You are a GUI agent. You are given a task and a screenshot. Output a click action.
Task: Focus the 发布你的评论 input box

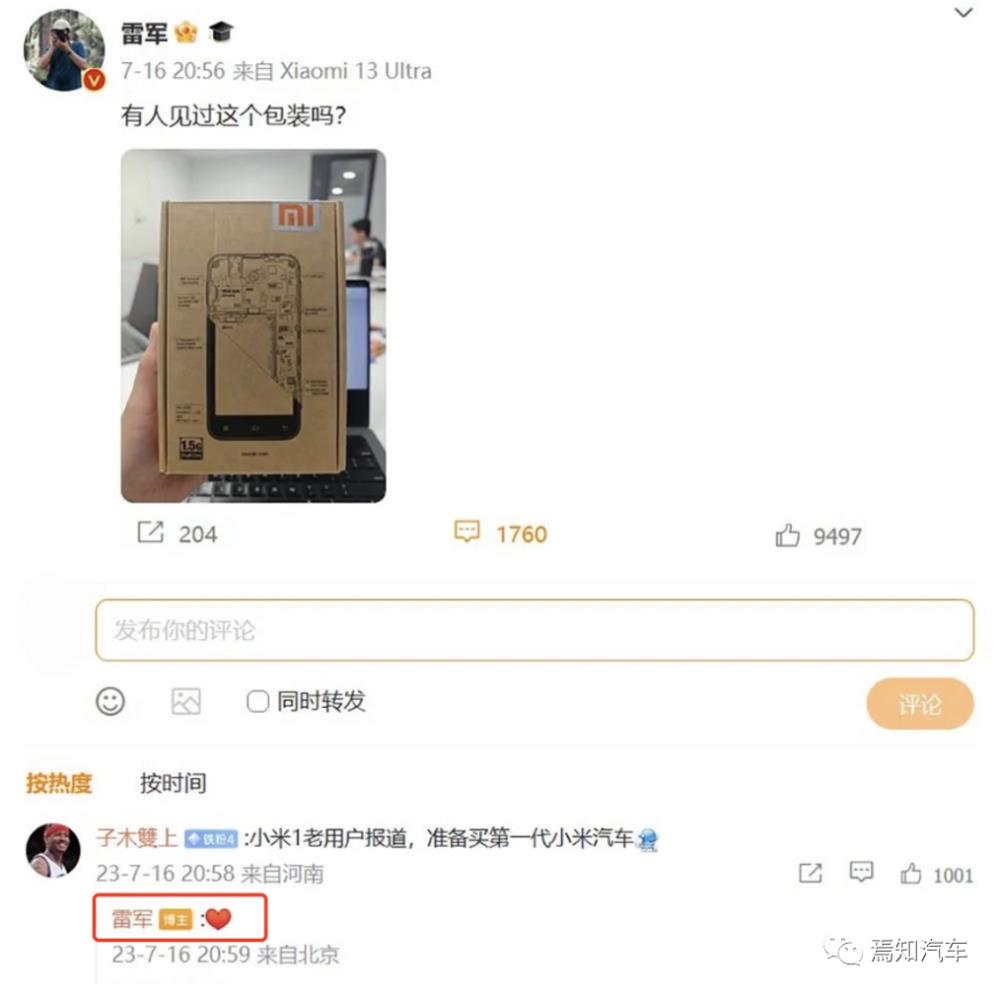pos(534,630)
